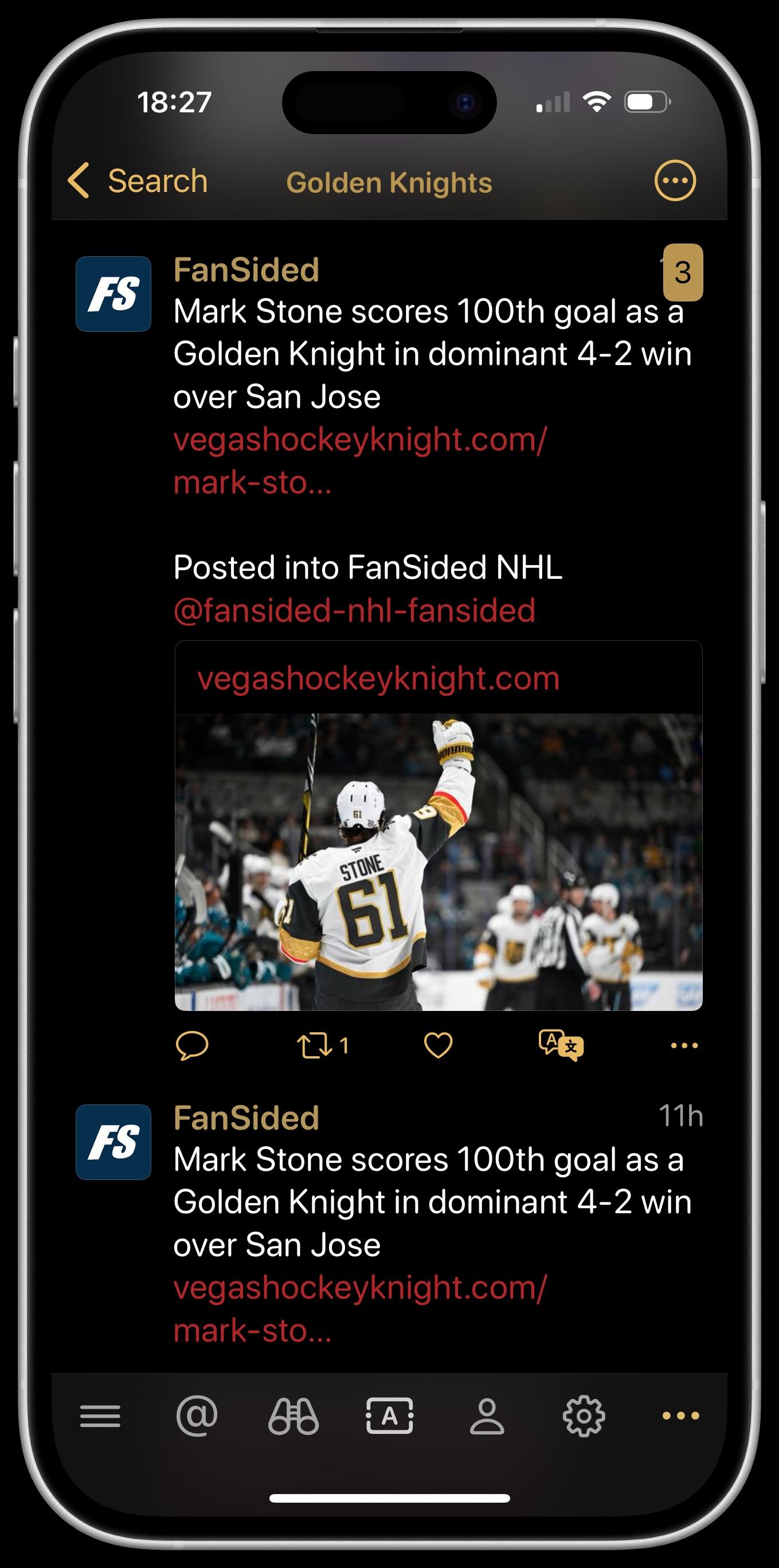Boost the first FanSided post
This screenshot has height=1568, width=779.
[x=323, y=1046]
